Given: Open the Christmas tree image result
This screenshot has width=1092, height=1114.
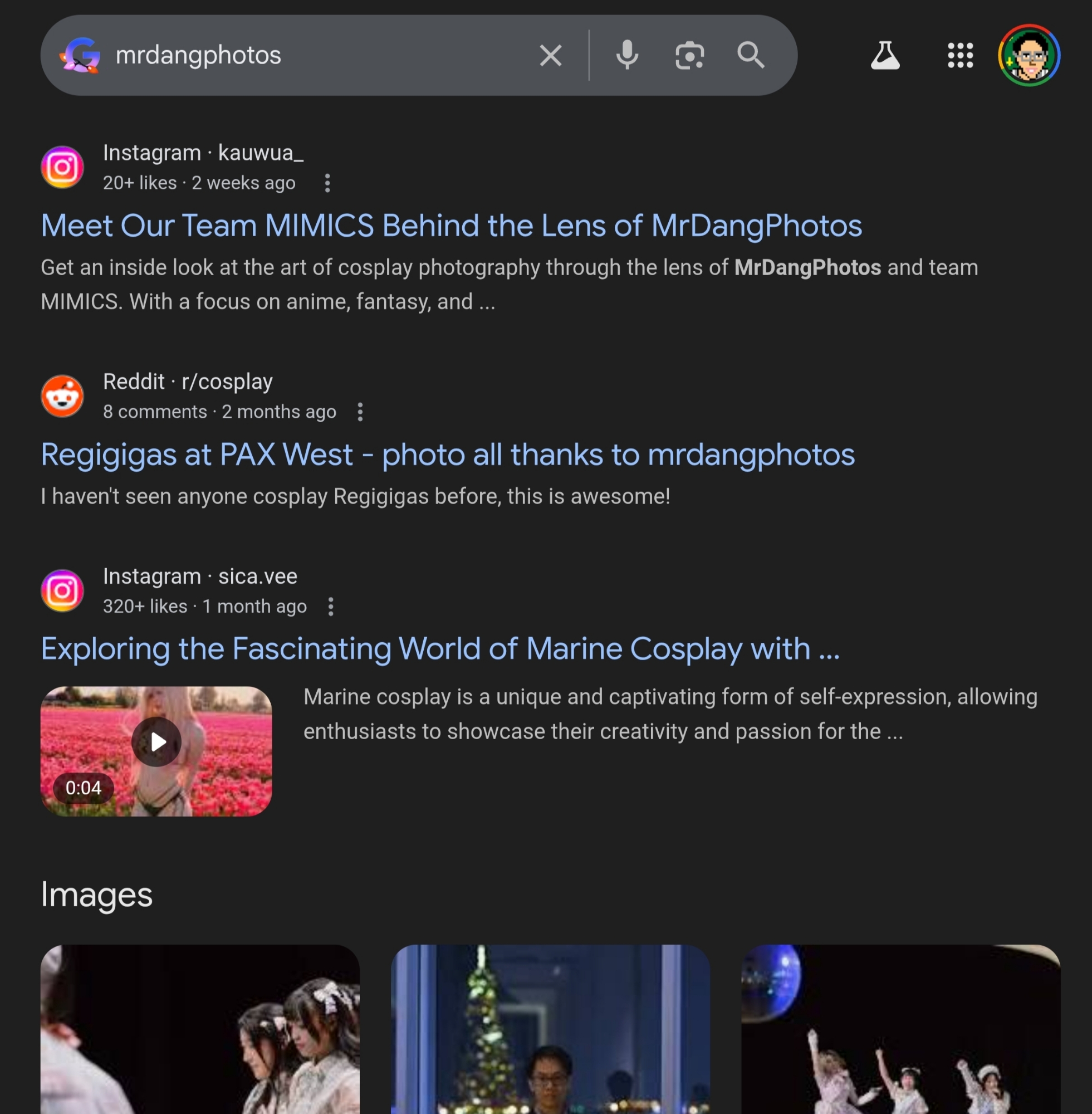Looking at the screenshot, I should pyautogui.click(x=550, y=1030).
